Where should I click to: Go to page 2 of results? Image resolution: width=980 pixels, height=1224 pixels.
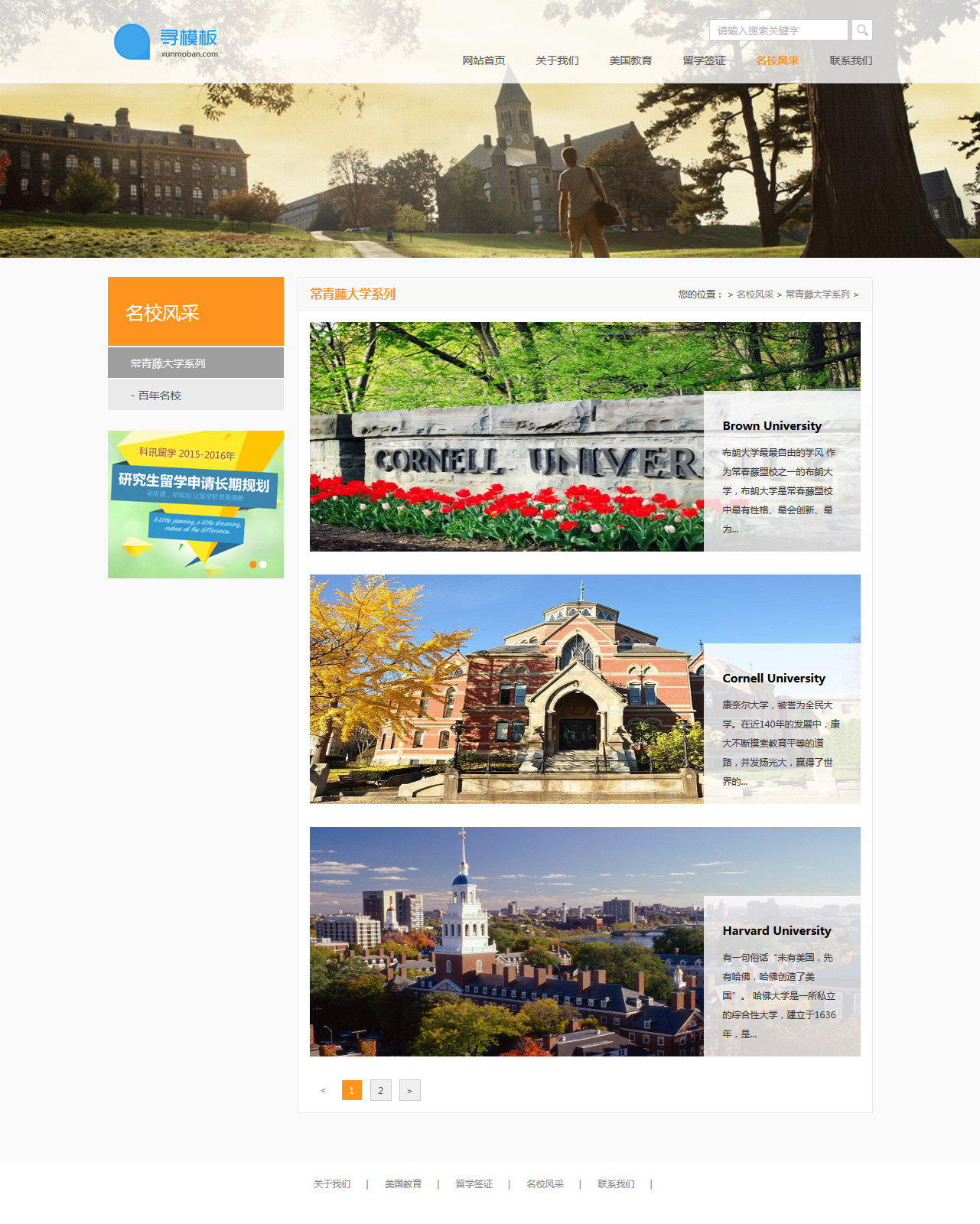coord(380,1090)
